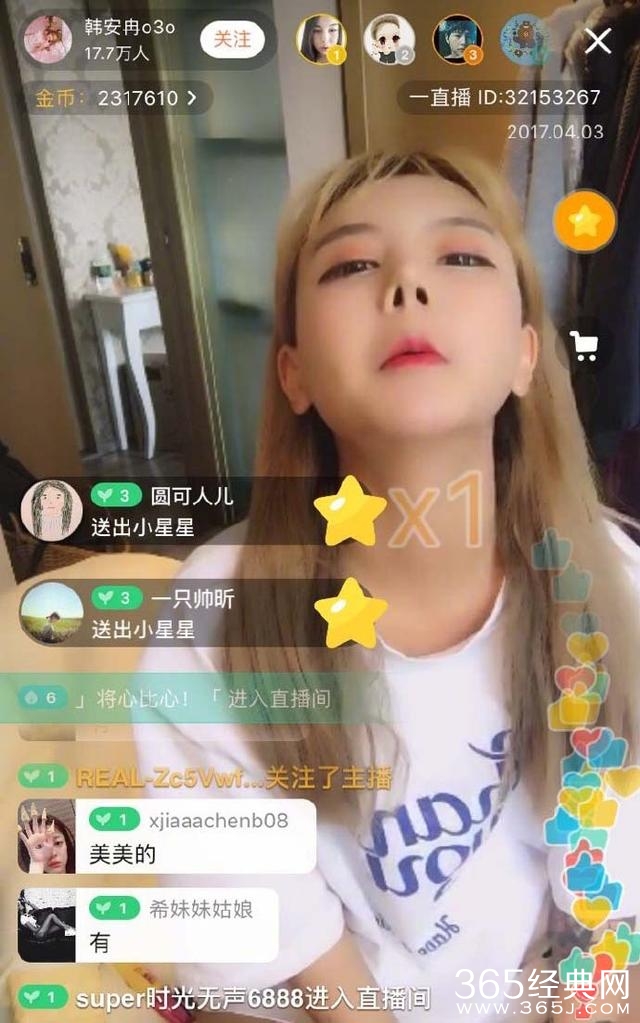View the rank 1 top viewer avatar

320,40
